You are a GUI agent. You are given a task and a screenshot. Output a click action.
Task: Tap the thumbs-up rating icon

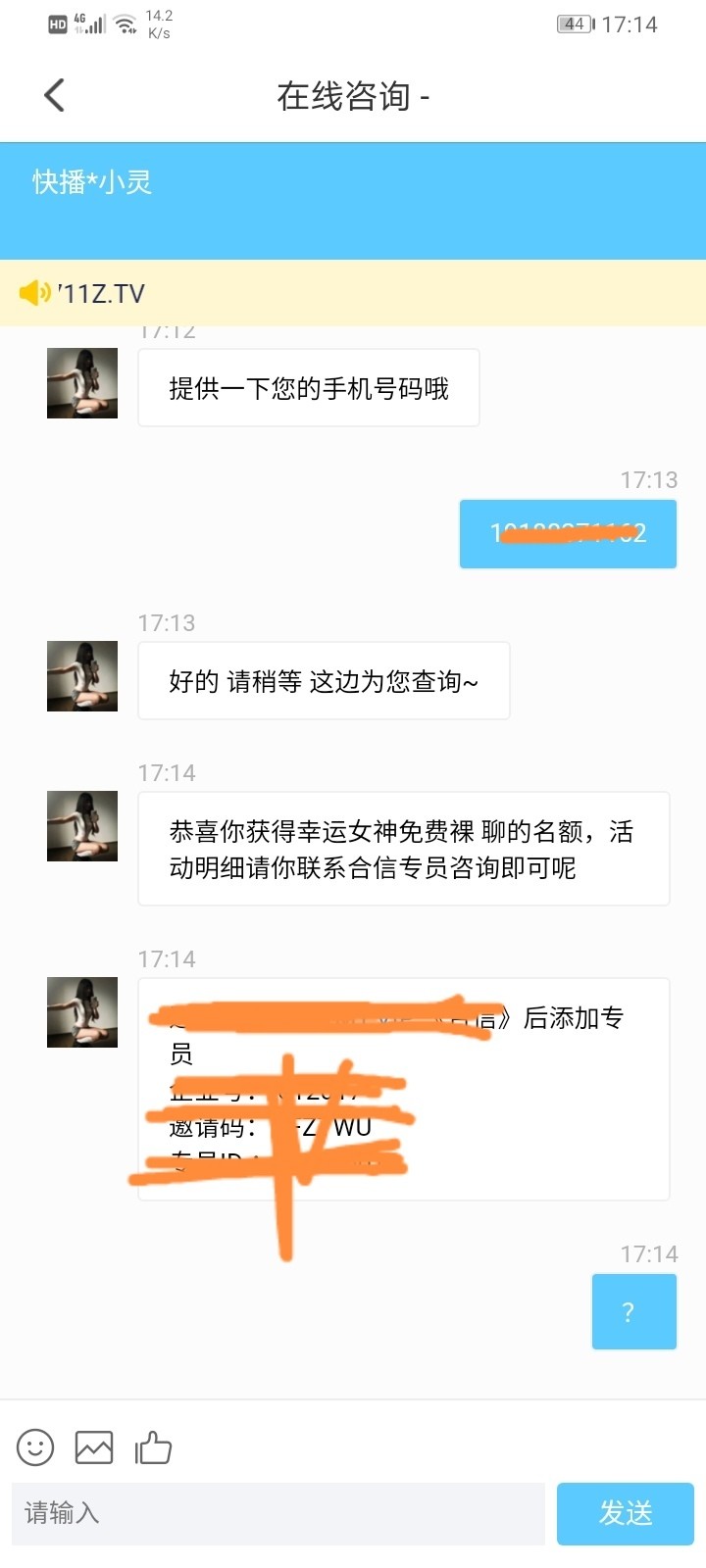pos(153,1447)
